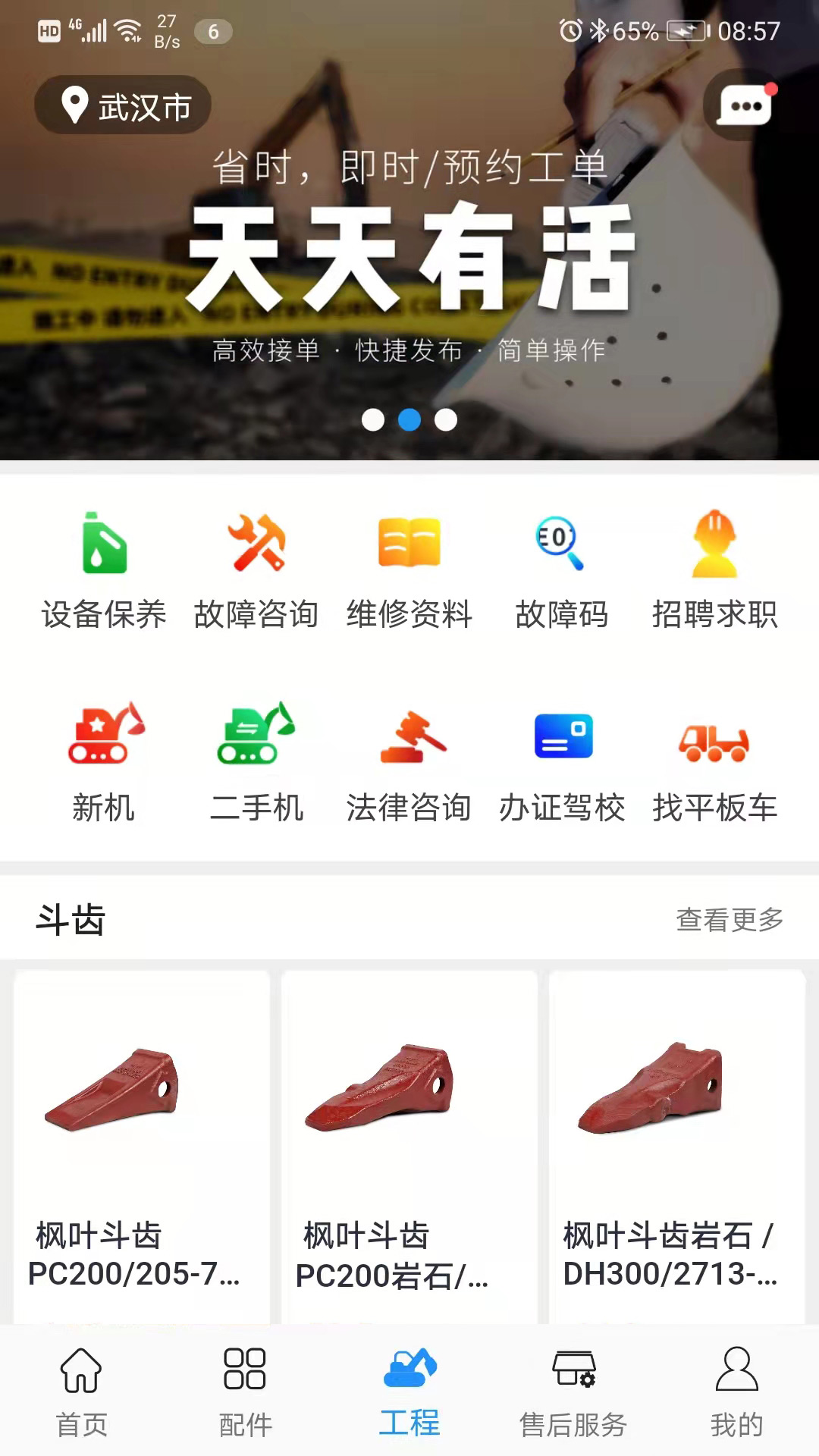Open the 我的 profile tab
The height and width of the screenshot is (1456, 819).
coord(736,1392)
